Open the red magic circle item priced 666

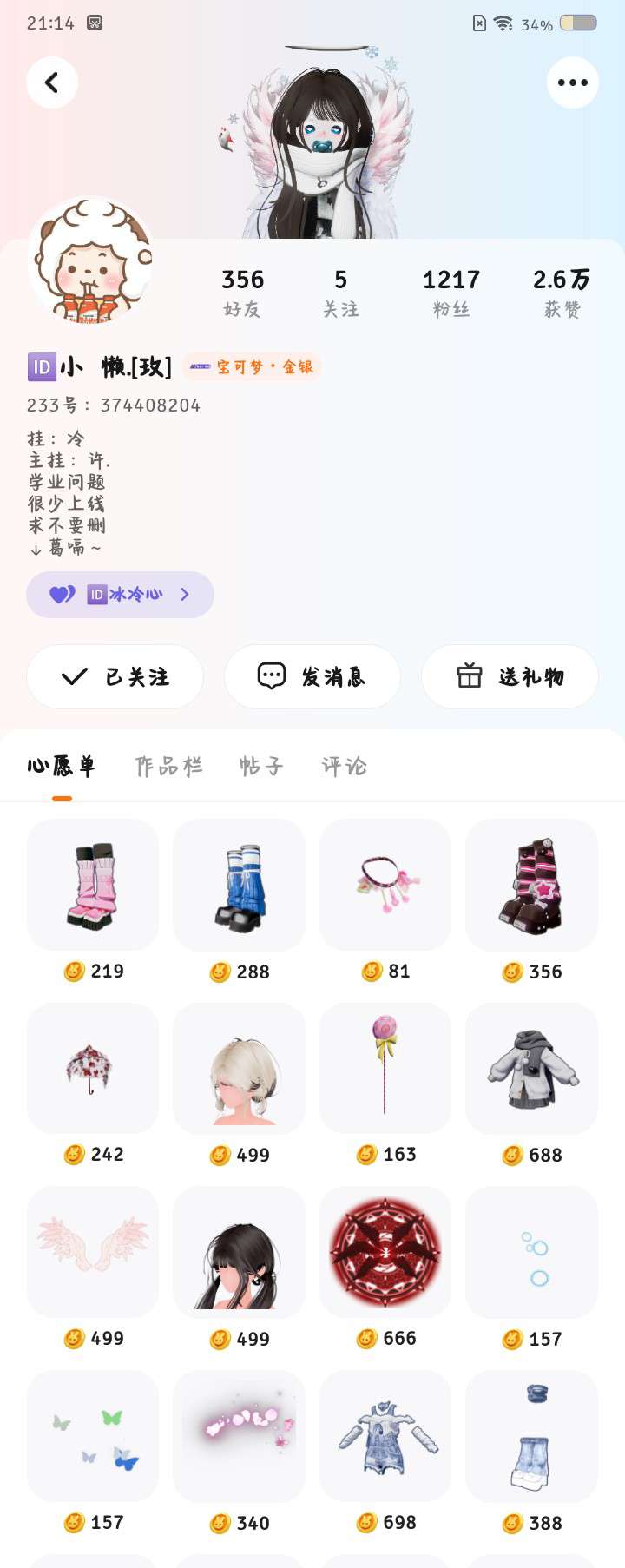pos(385,1252)
